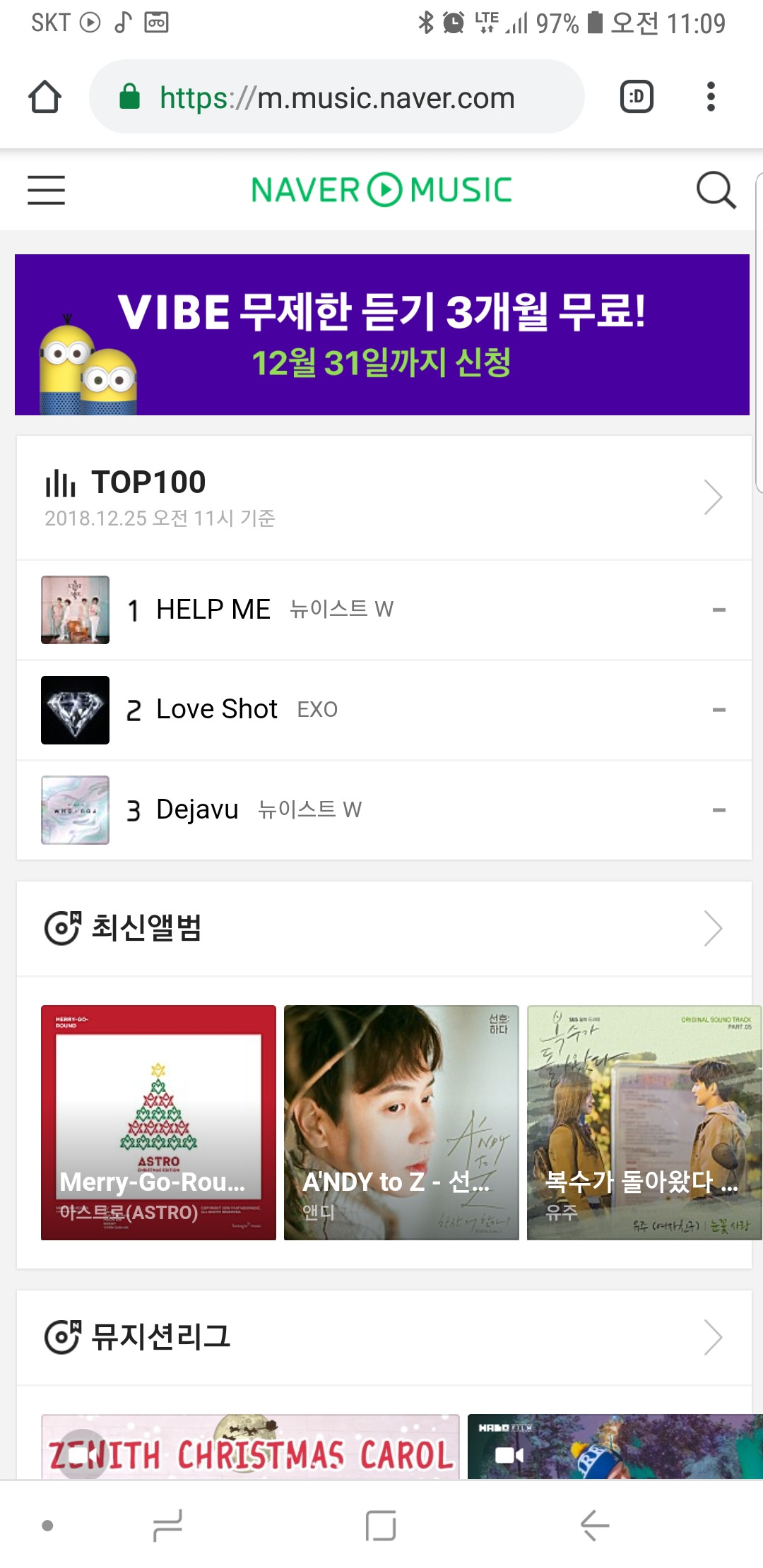Open Love Shot by EXO
The height and width of the screenshot is (1568, 763).
point(217,710)
